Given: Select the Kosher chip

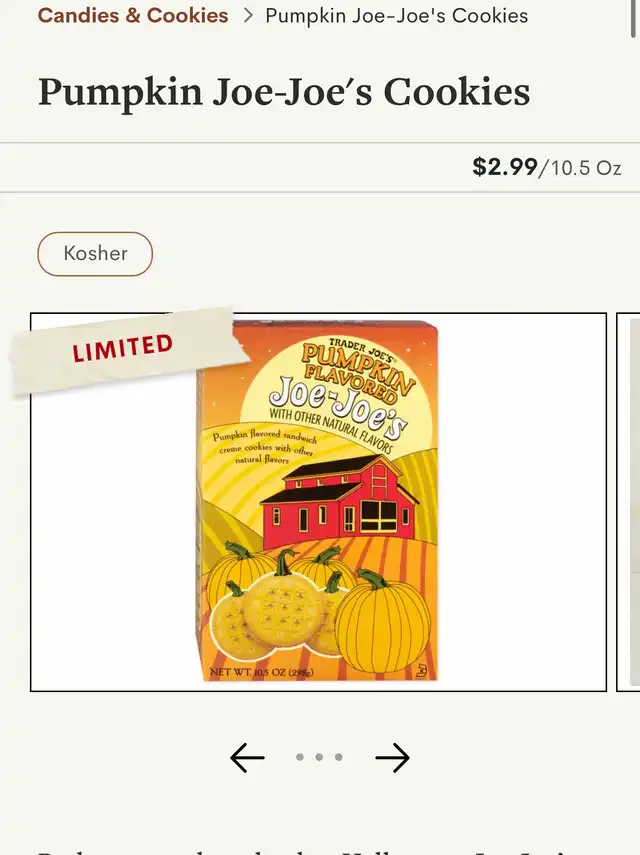Looking at the screenshot, I should (x=95, y=254).
